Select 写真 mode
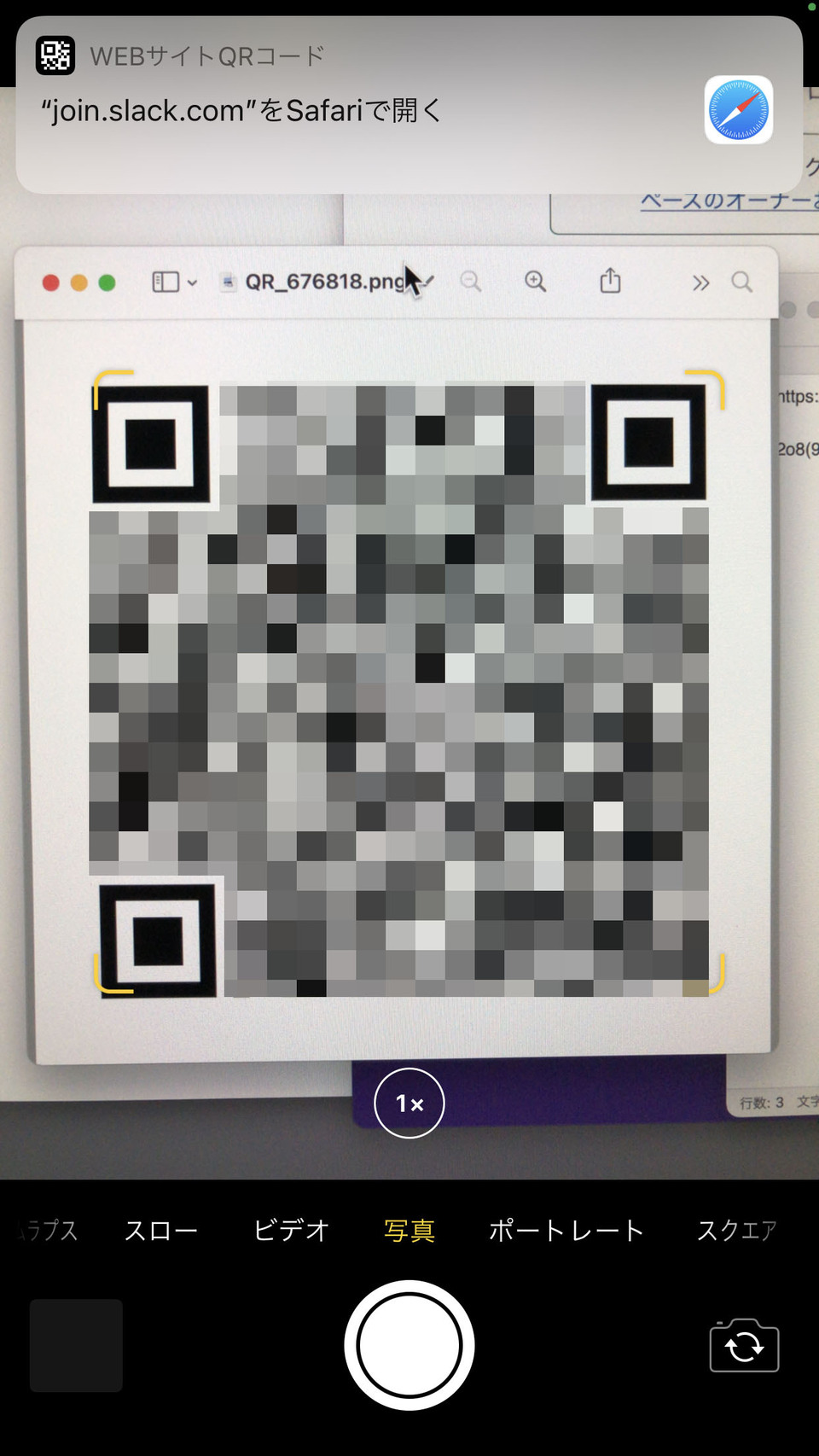 [409, 1230]
